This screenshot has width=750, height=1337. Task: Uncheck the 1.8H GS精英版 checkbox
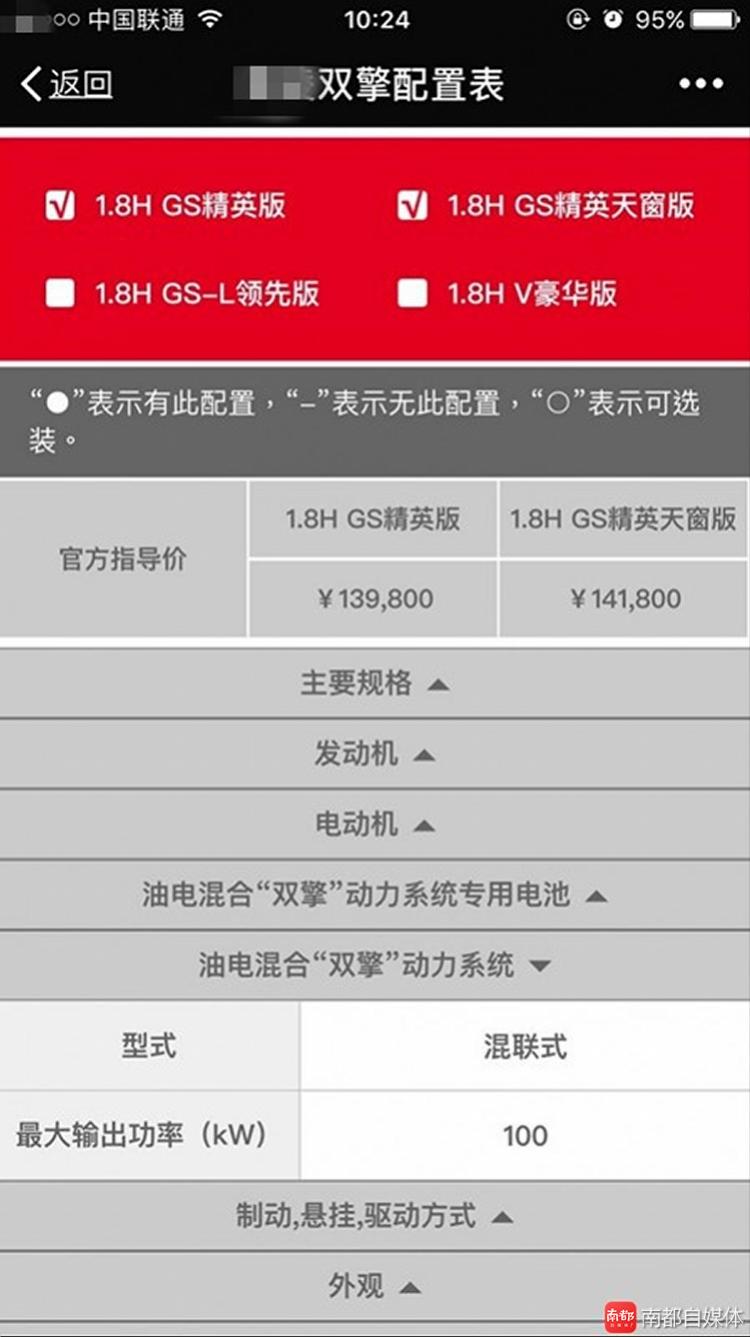60,206
